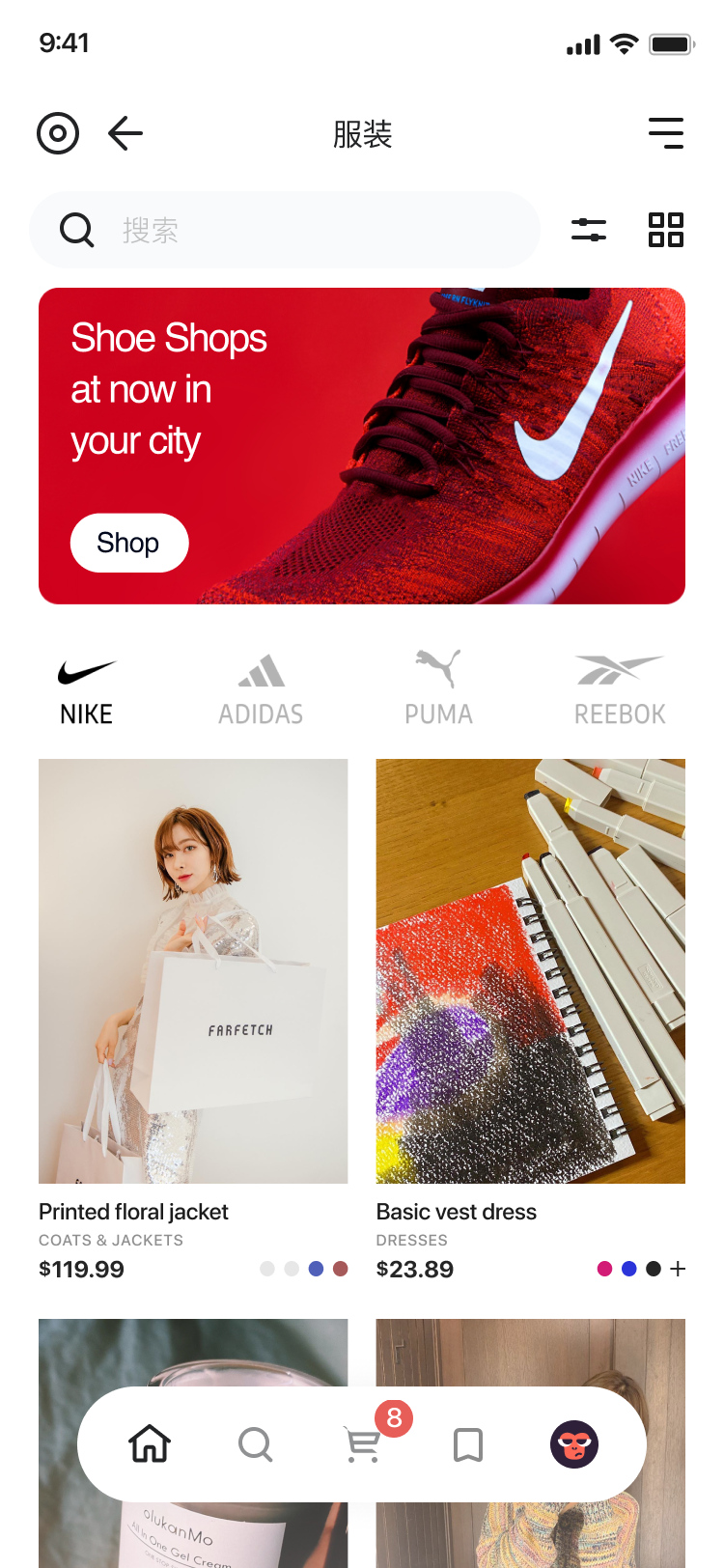The height and width of the screenshot is (1568, 724).
Task: Select the NIKE brand tab
Action: 87,690
